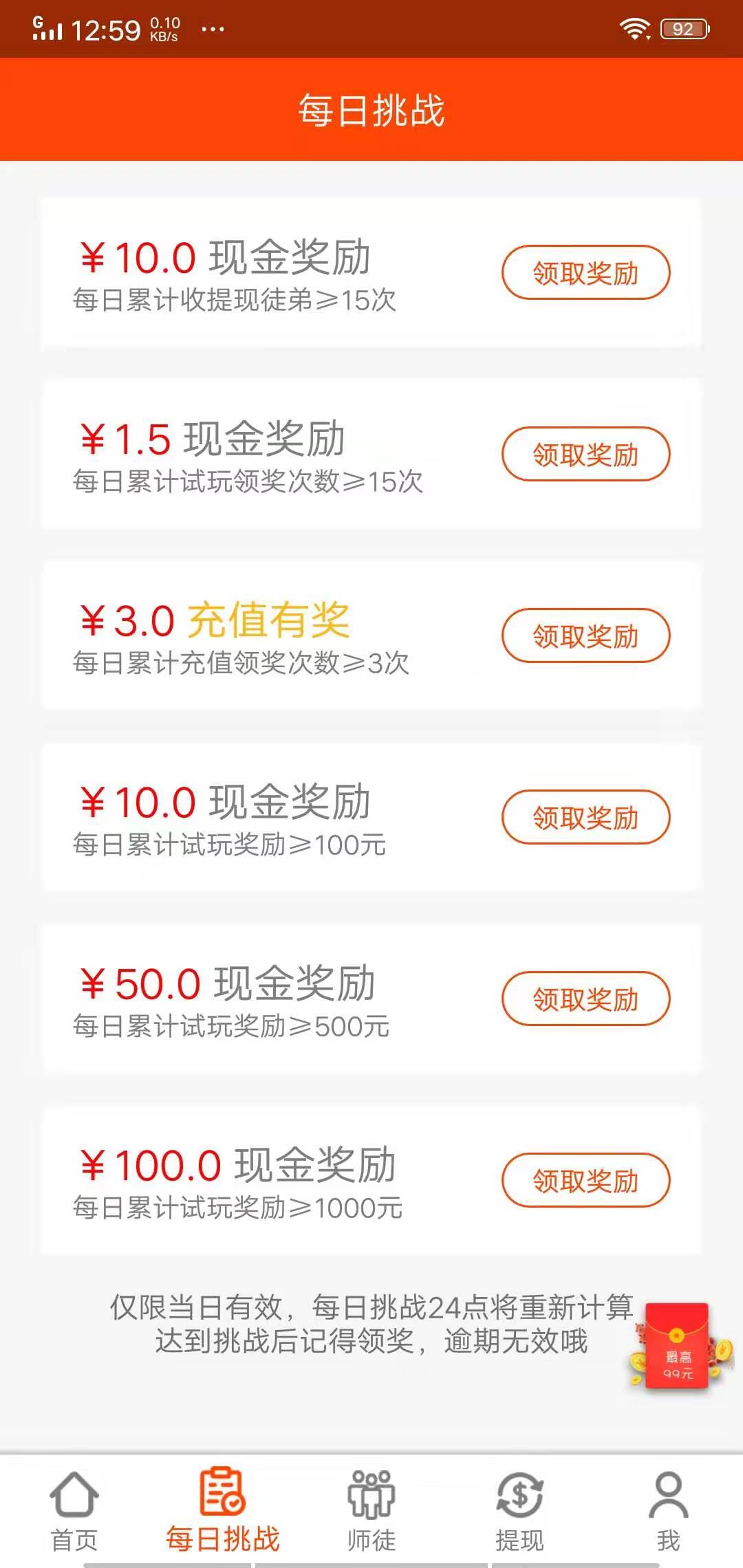Click the 领取奖励 button beside ¥10.0 试玩奖励≥100元
The width and height of the screenshot is (743, 1568).
click(585, 818)
